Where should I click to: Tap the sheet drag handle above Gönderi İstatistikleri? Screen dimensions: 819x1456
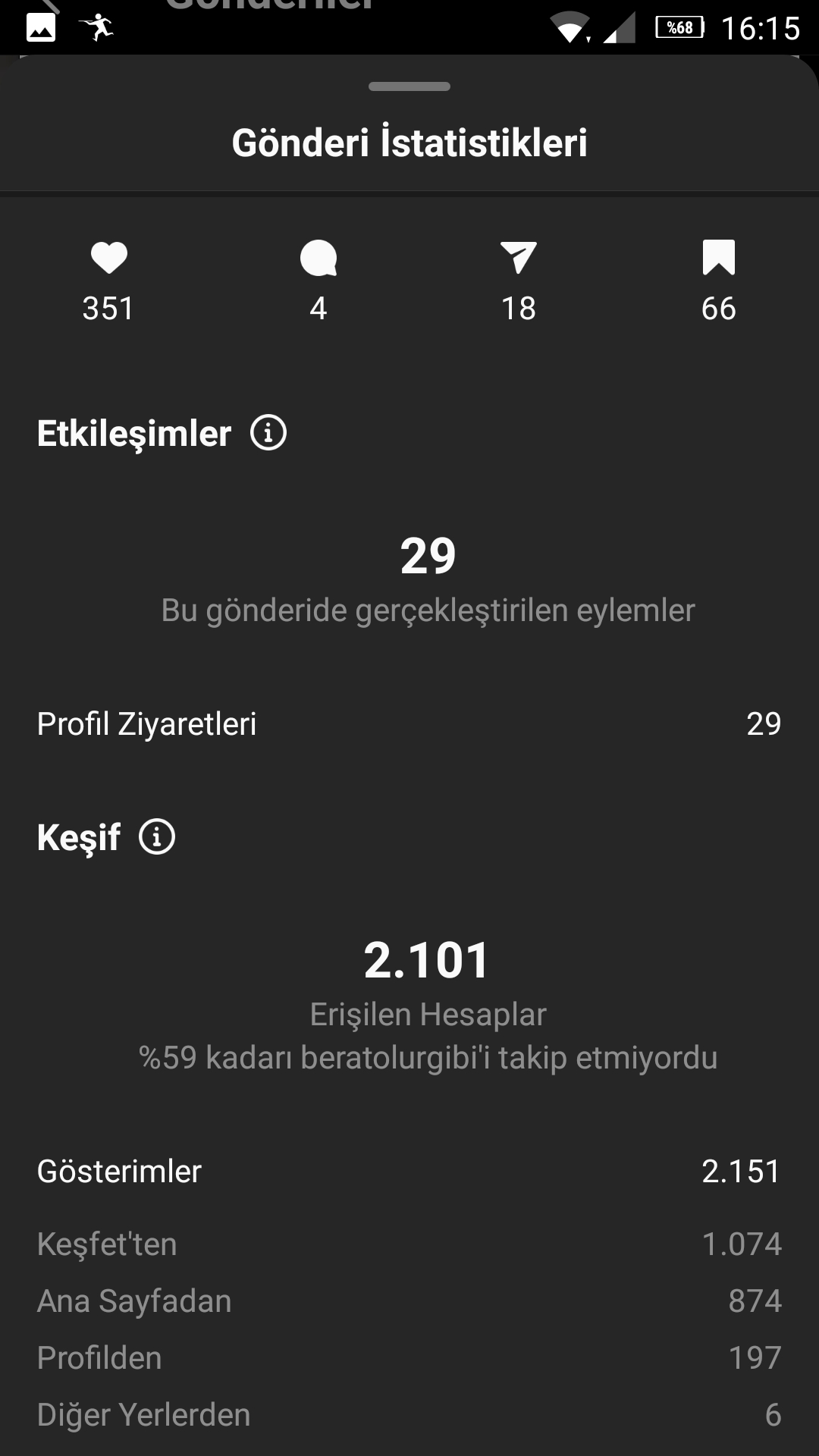409,86
